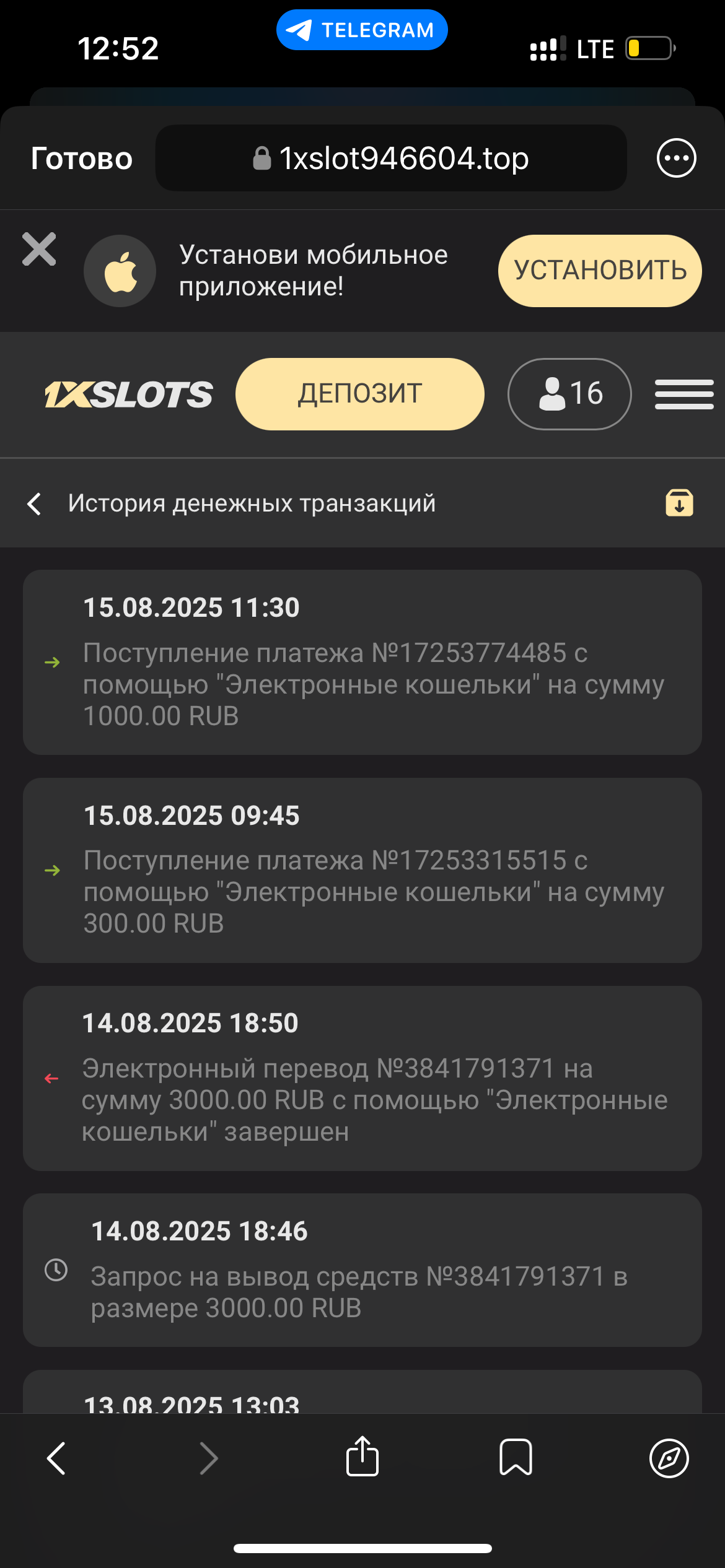Screen dimensions: 725x1568
Task: Open the page in Safari via compass icon
Action: (669, 1458)
